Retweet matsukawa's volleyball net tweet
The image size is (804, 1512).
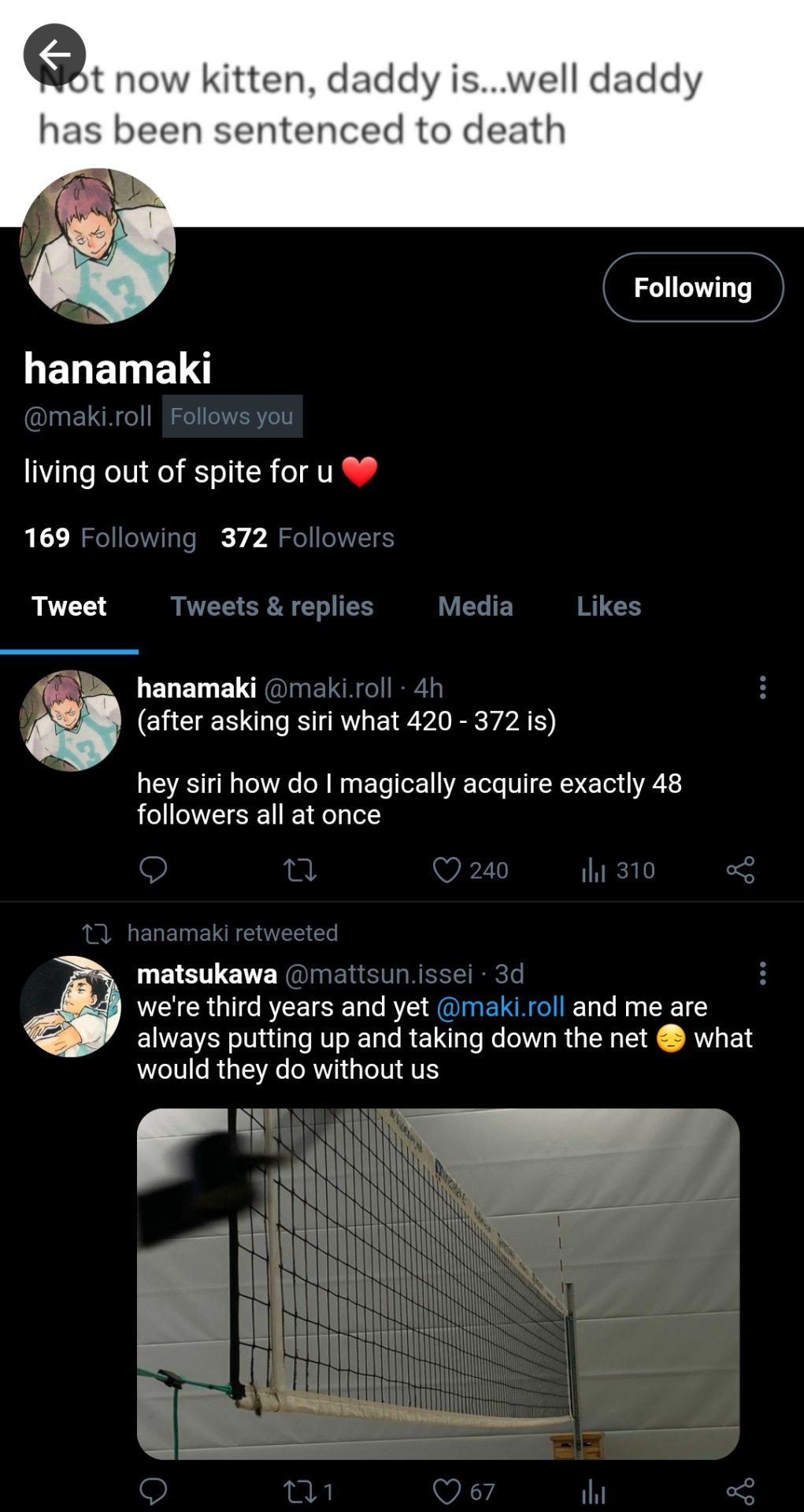[x=300, y=1492]
